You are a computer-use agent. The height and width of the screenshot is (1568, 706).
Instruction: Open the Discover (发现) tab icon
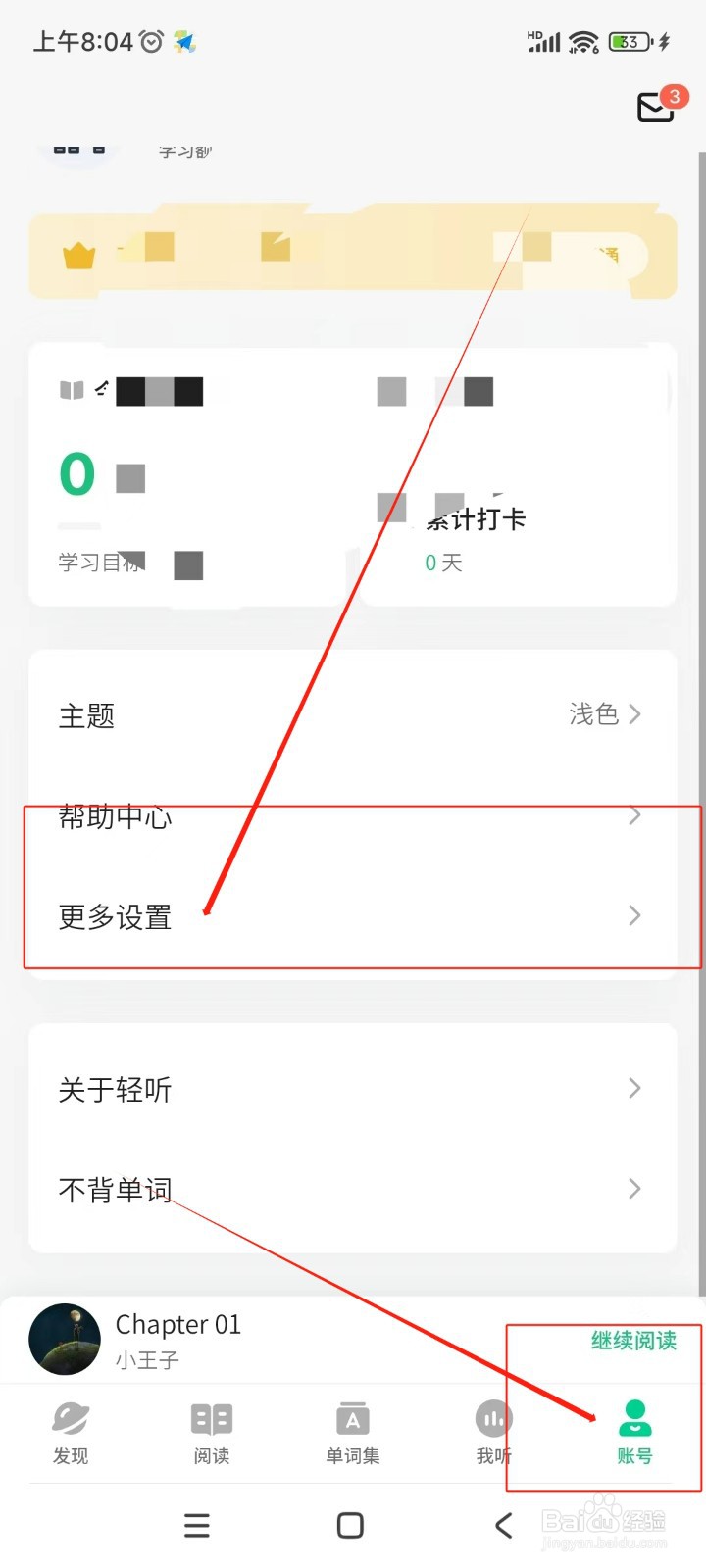coord(70,1417)
